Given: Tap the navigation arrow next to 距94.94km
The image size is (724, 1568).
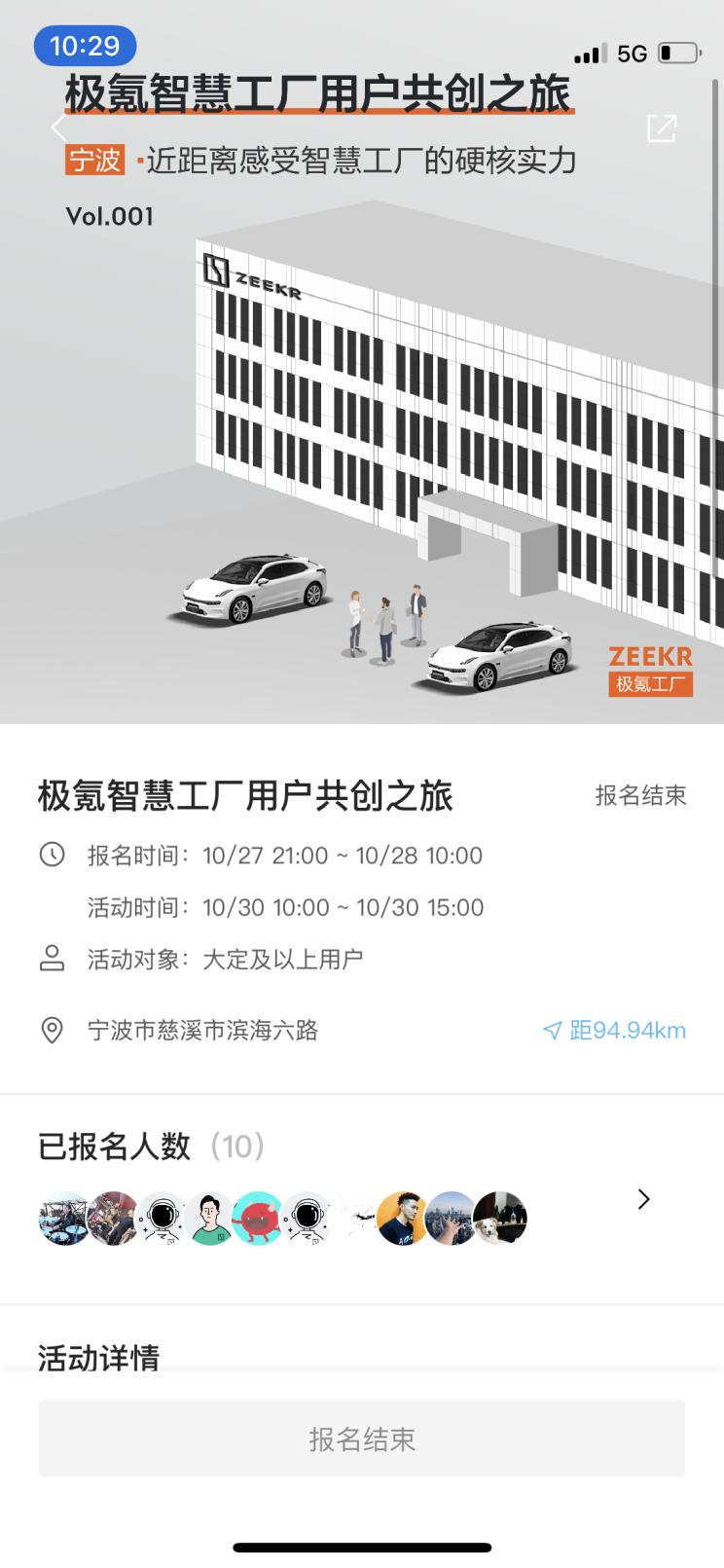Looking at the screenshot, I should (551, 1030).
